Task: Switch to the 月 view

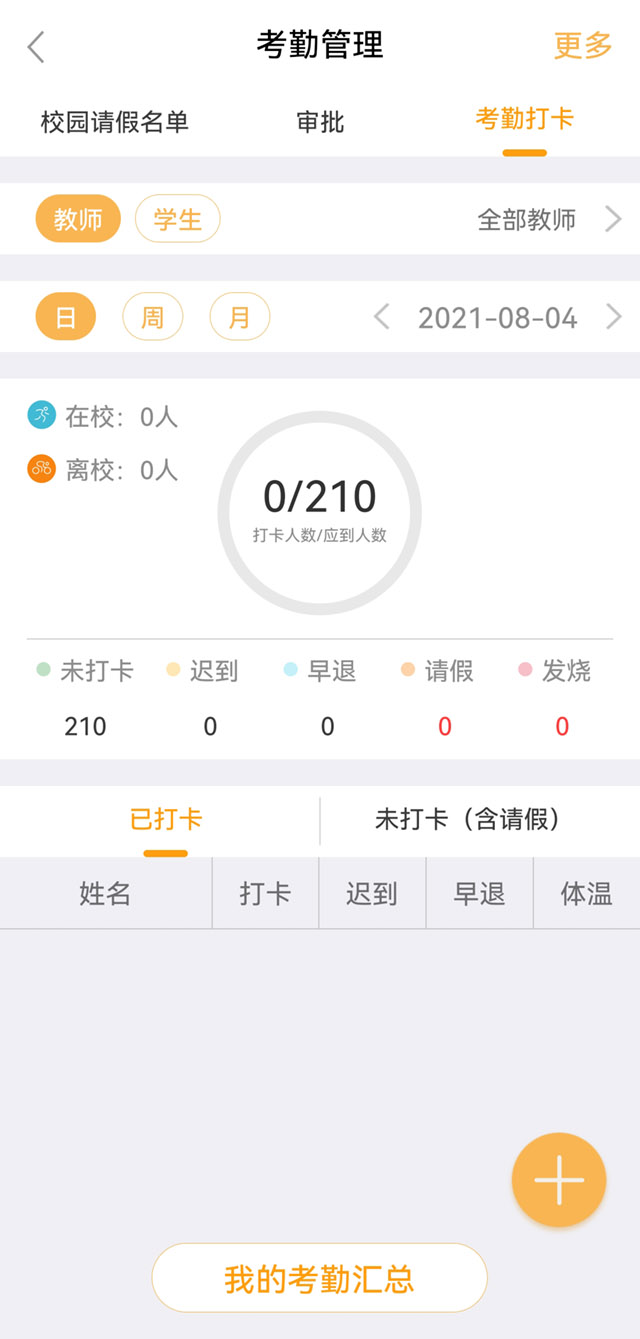Action: click(x=239, y=318)
